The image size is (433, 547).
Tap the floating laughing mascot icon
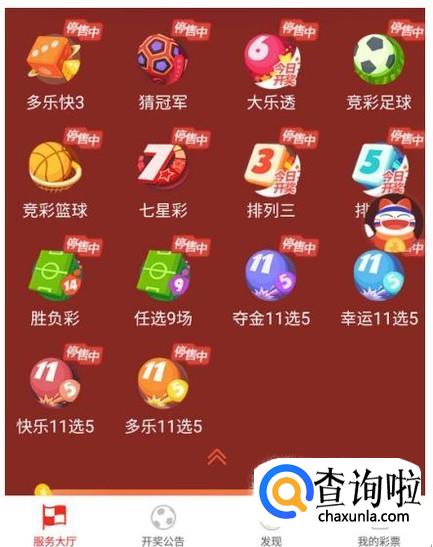[x=394, y=223]
